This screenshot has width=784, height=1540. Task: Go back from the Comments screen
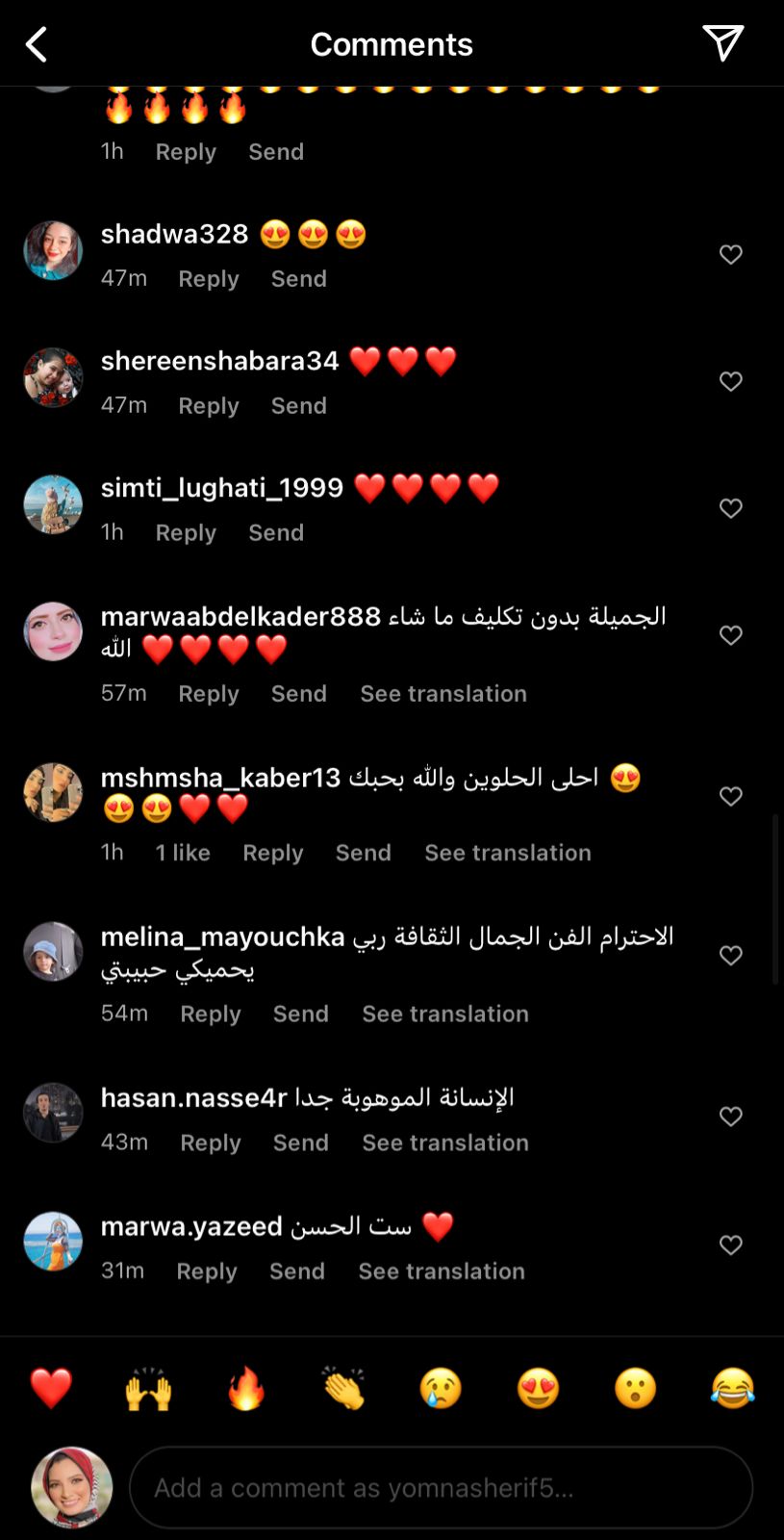pyautogui.click(x=37, y=44)
